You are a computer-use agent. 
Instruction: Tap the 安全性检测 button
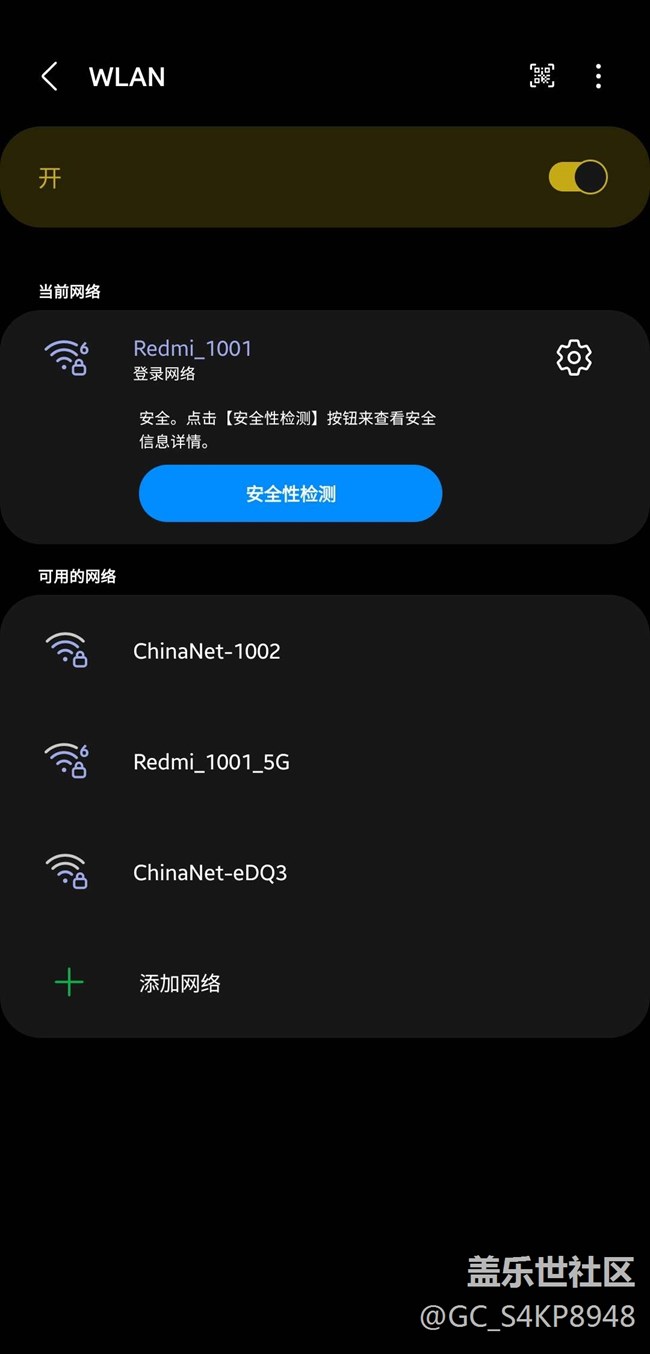(290, 493)
